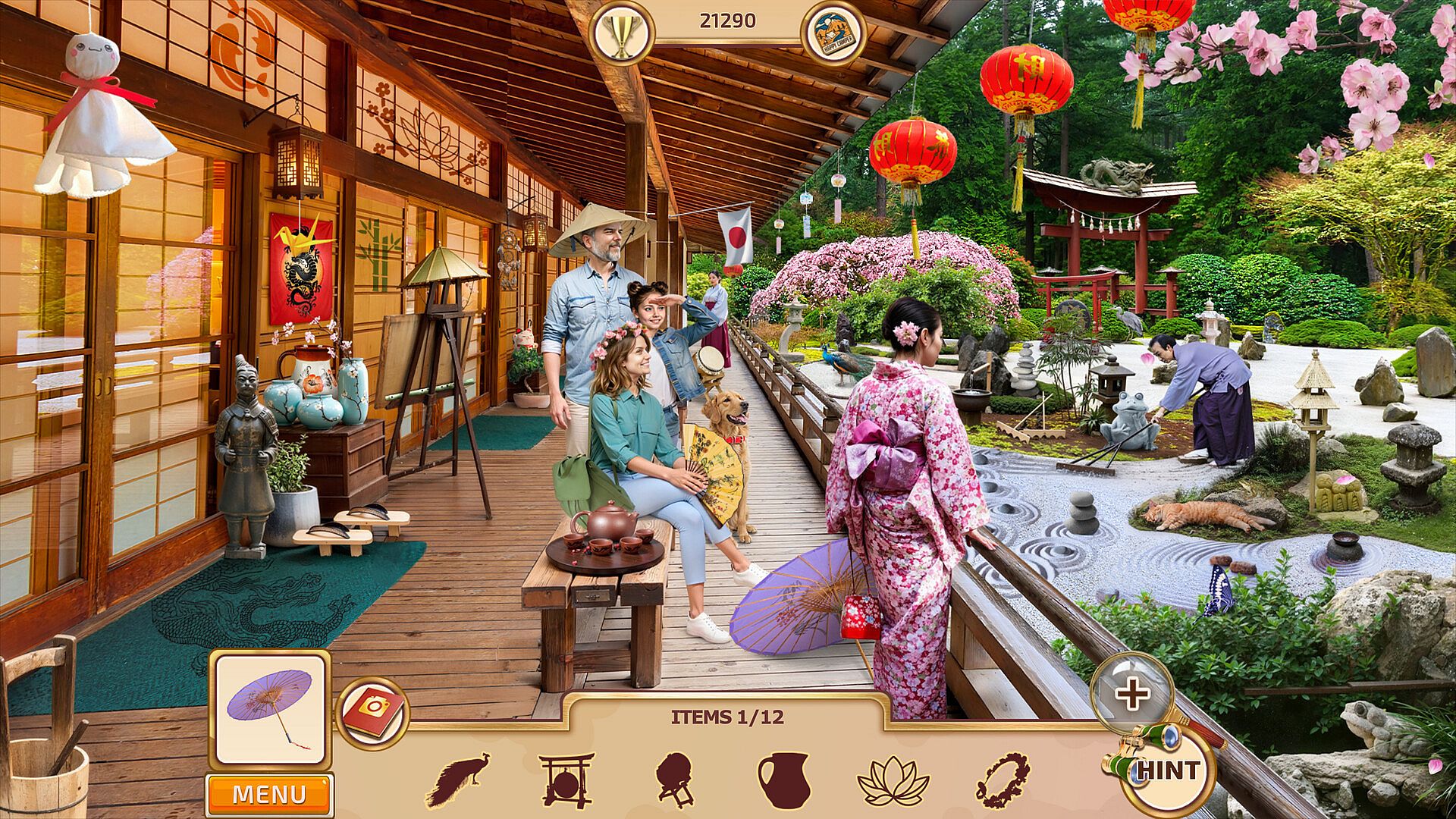This screenshot has height=819, width=1456.
Task: Tap the drum silhouette in items bar
Action: [x=674, y=780]
